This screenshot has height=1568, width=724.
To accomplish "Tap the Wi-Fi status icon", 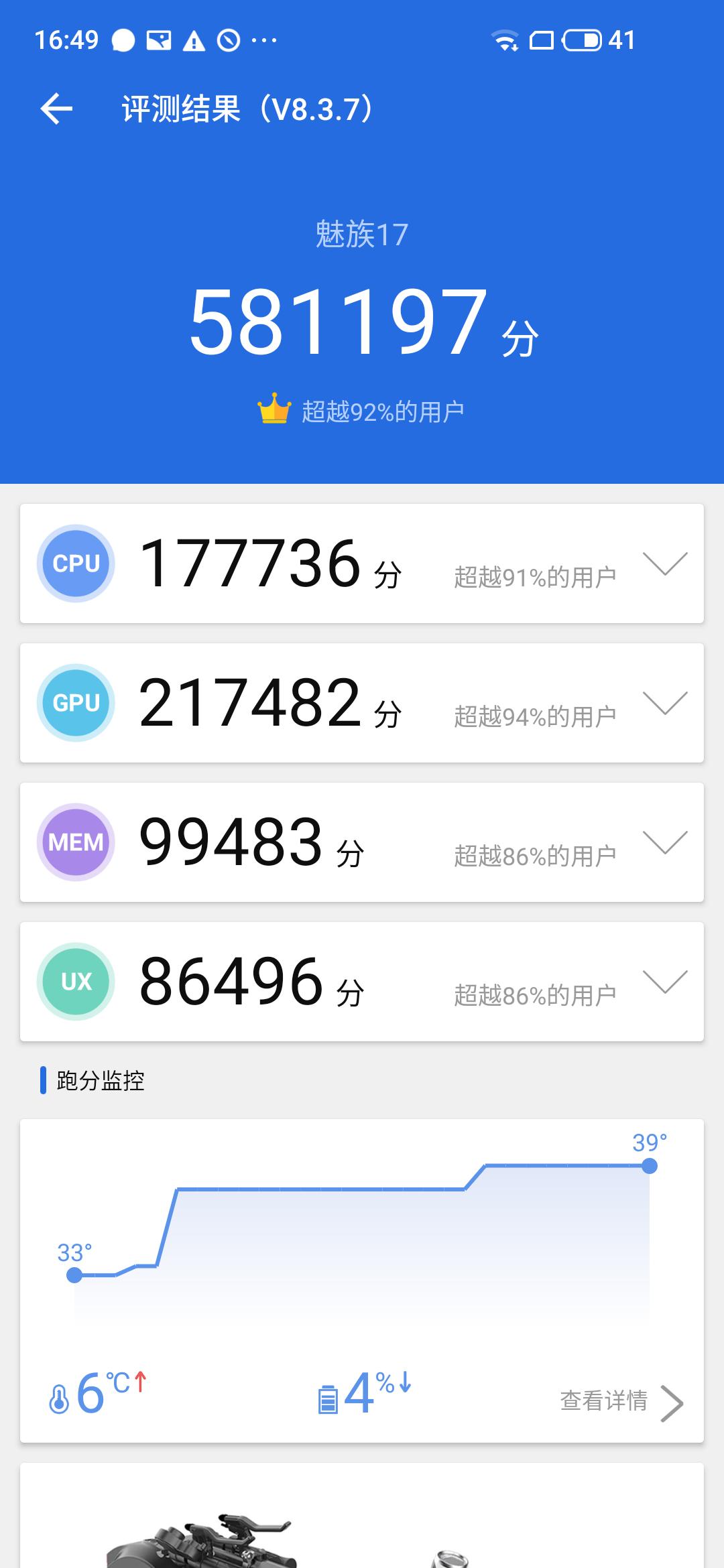I will pos(505,42).
